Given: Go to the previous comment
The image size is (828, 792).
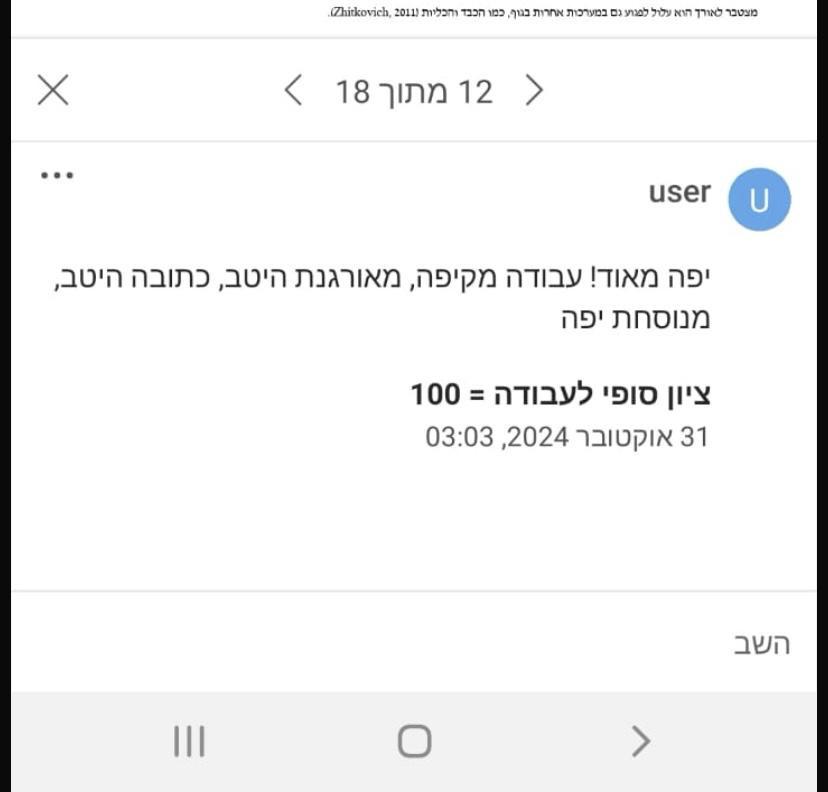Looking at the screenshot, I should (x=535, y=91).
